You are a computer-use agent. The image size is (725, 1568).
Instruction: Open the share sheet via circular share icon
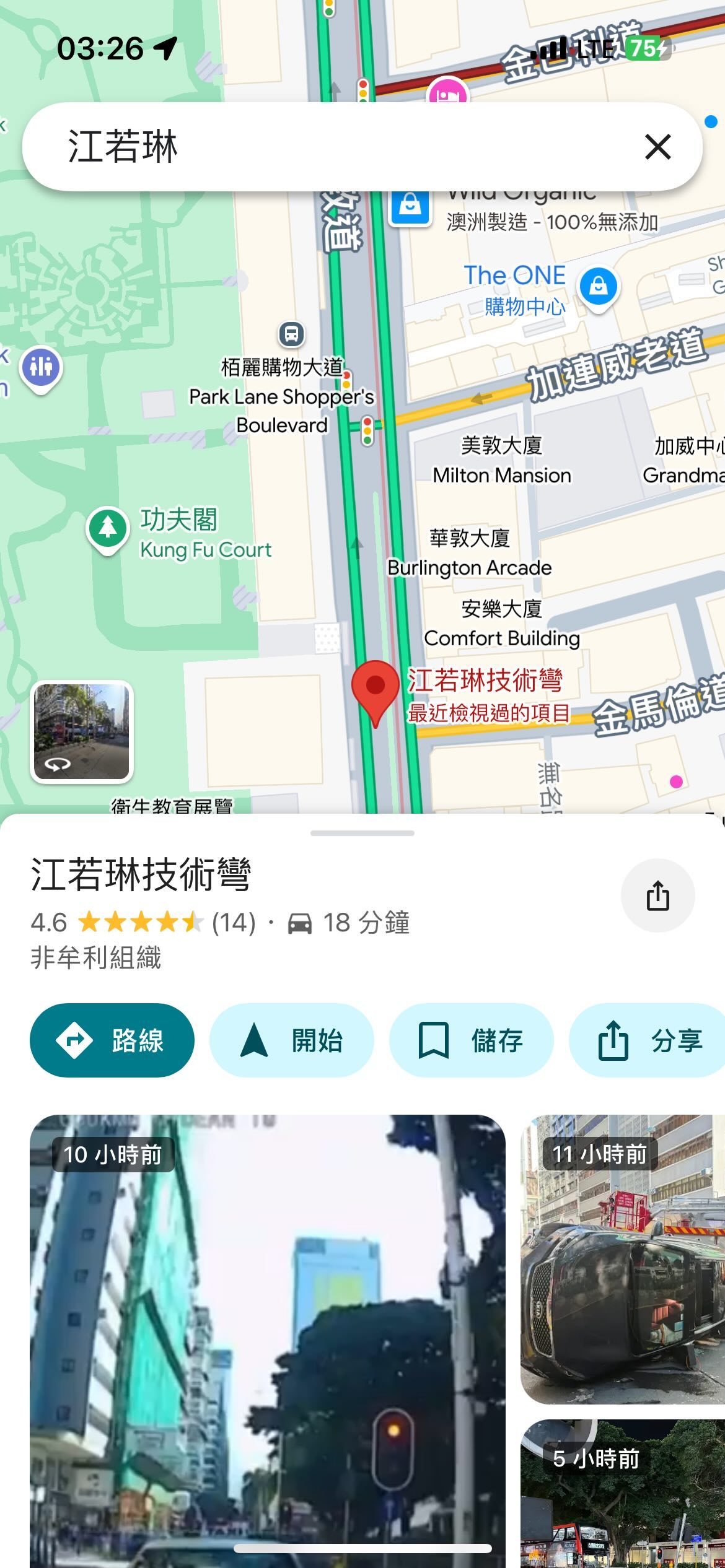pyautogui.click(x=659, y=894)
